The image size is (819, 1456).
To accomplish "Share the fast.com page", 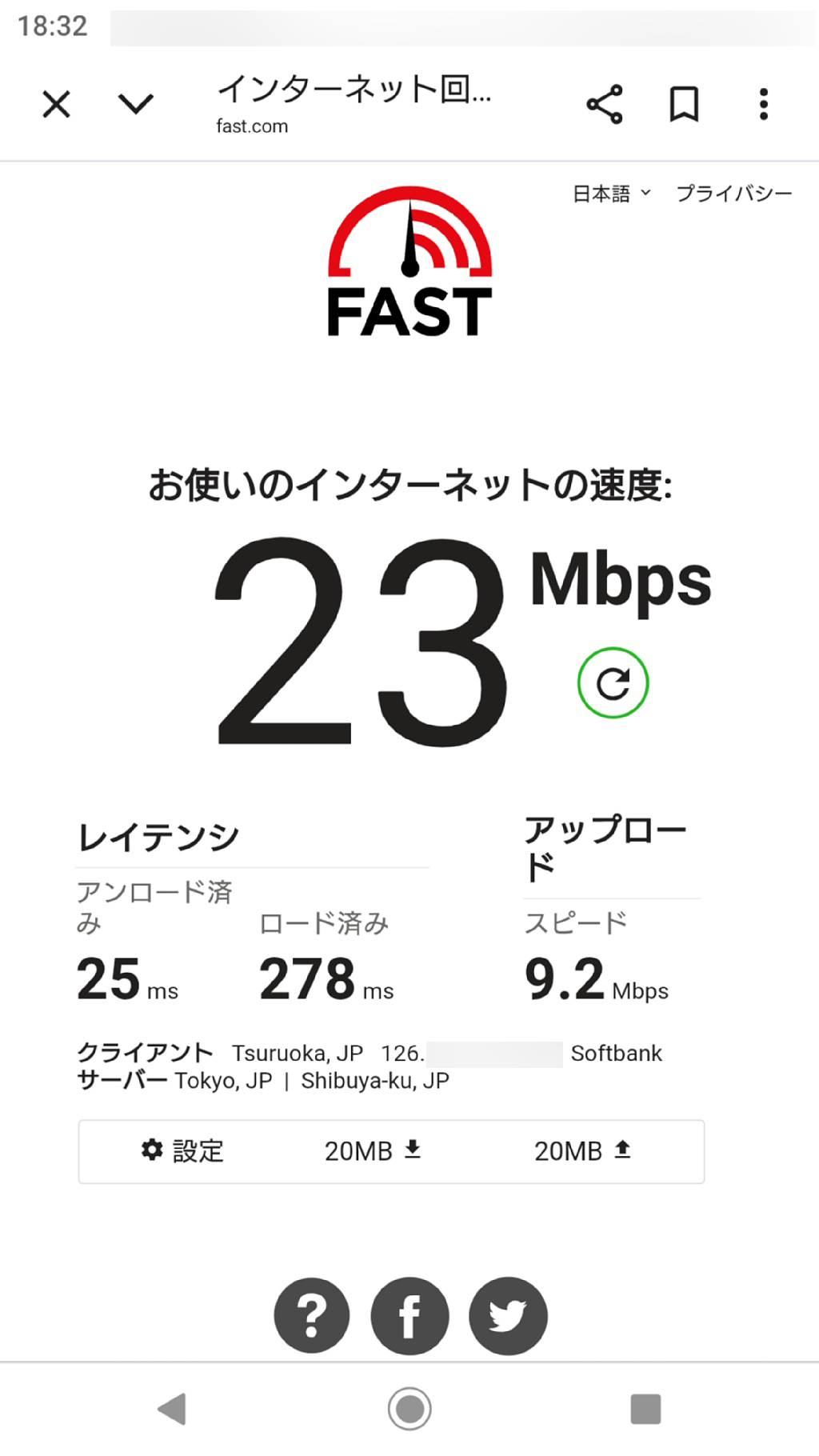I will [605, 104].
